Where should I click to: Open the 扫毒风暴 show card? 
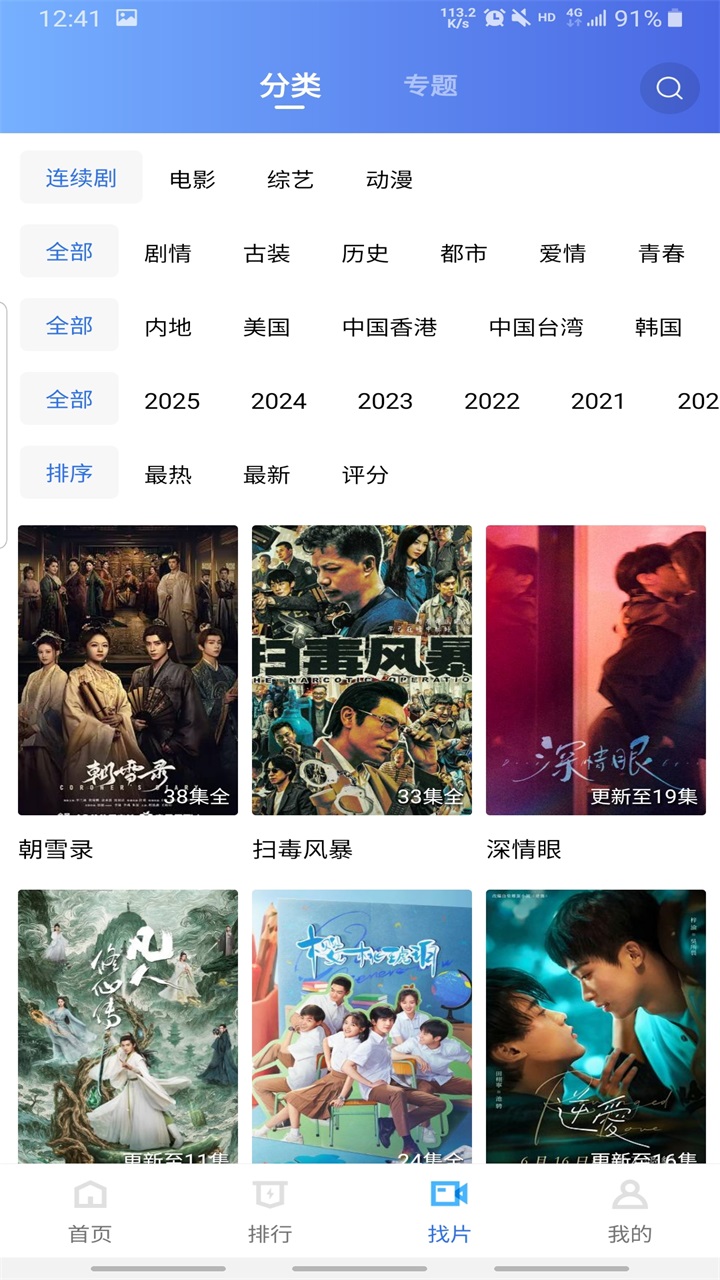pyautogui.click(x=362, y=670)
